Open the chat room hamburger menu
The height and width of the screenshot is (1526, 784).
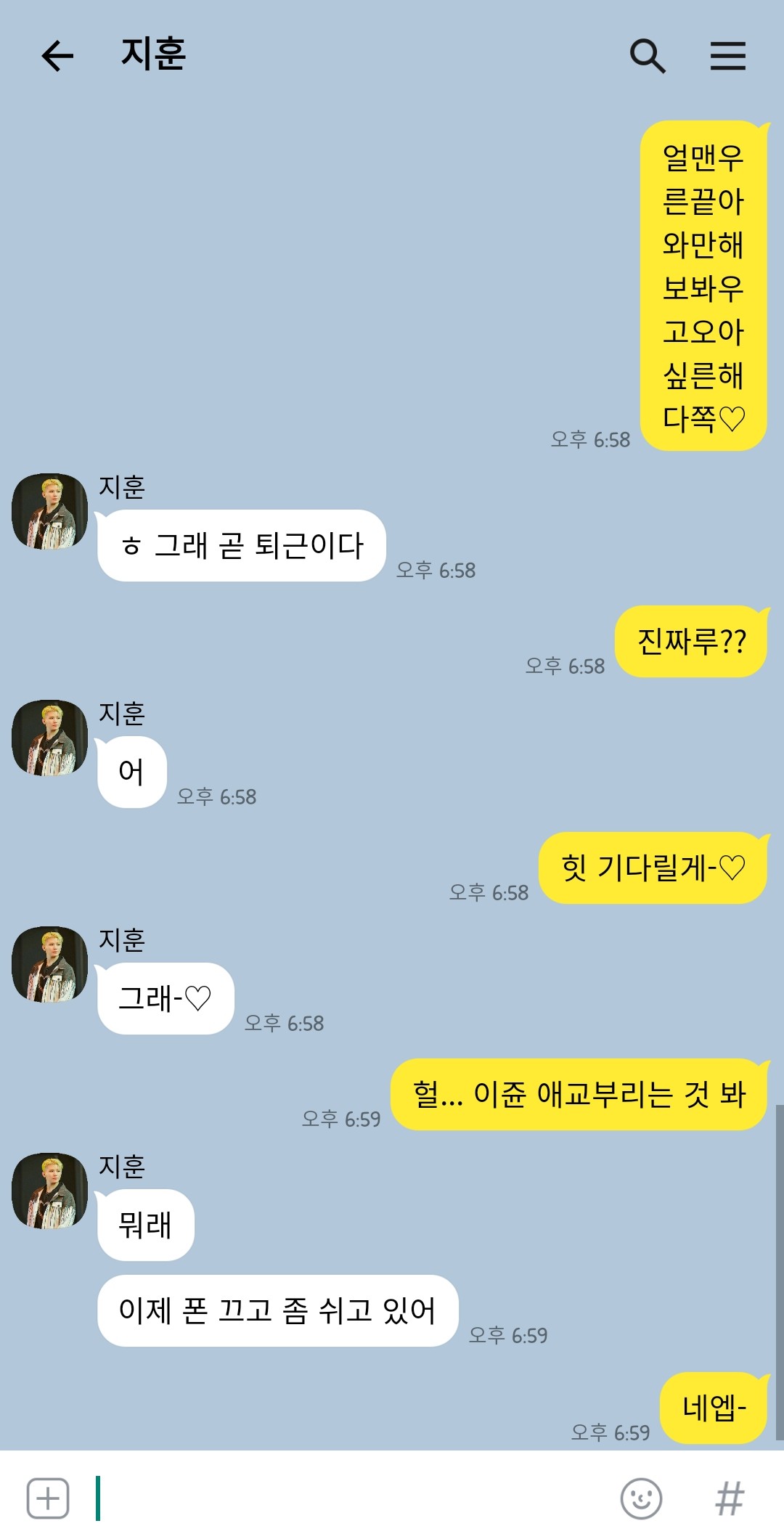[727, 56]
